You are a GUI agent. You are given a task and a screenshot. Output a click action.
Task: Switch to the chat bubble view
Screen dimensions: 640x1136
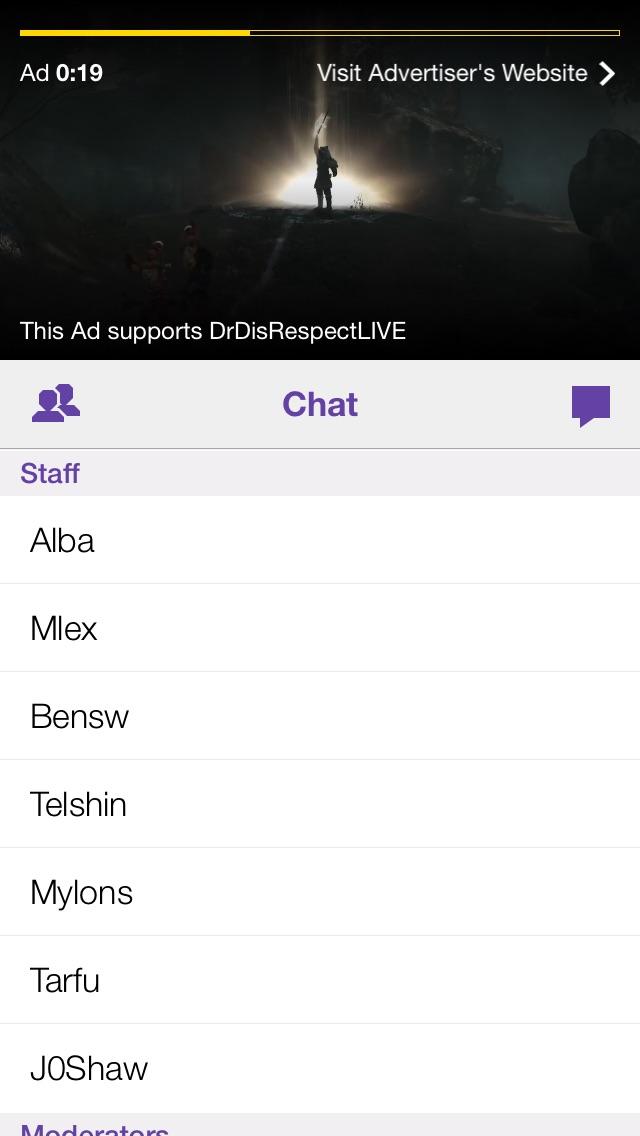[x=591, y=406]
